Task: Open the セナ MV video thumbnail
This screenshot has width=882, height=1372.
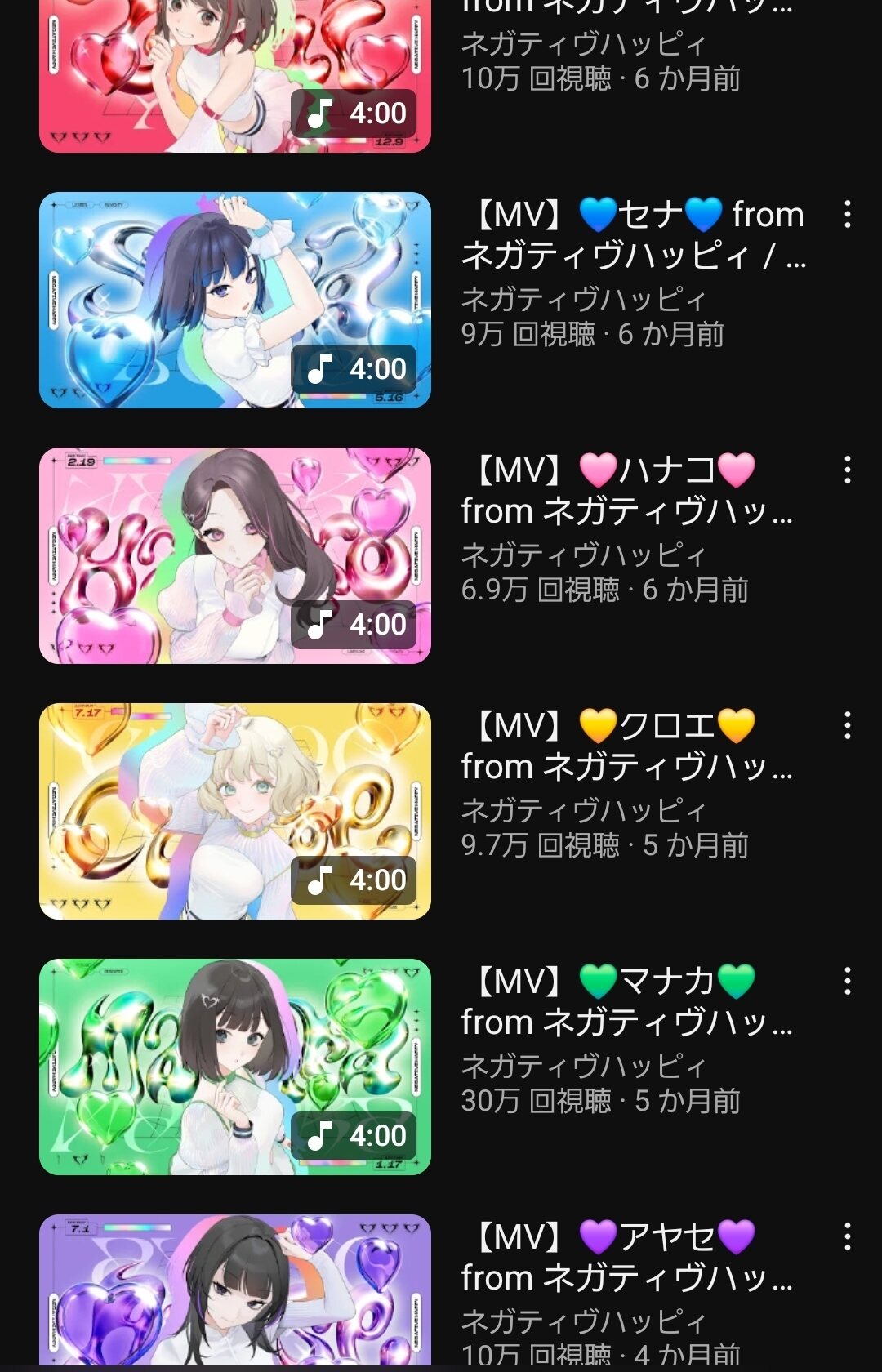Action: pos(234,300)
